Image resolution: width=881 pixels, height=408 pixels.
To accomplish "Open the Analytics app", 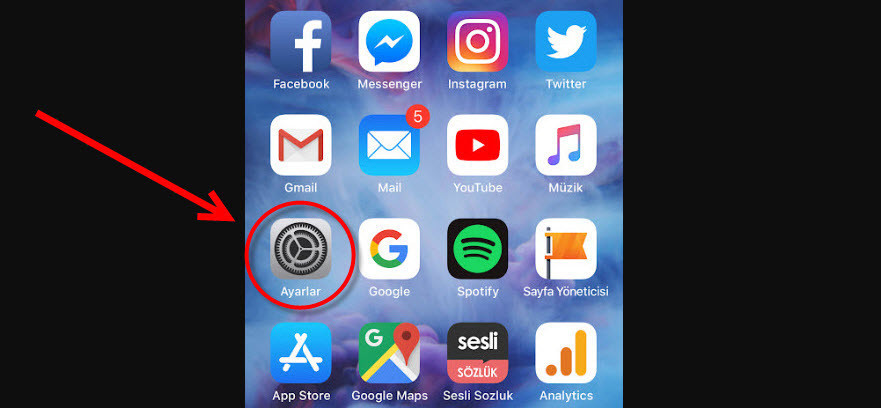I will (566, 353).
